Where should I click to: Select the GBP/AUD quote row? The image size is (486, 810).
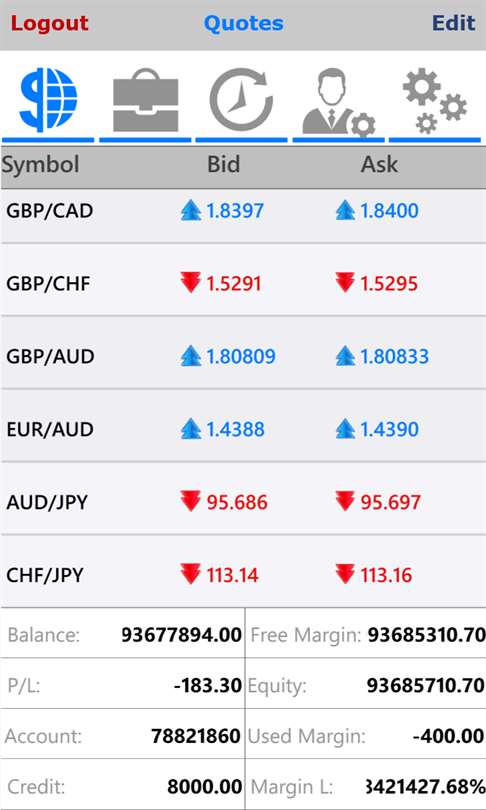point(243,352)
